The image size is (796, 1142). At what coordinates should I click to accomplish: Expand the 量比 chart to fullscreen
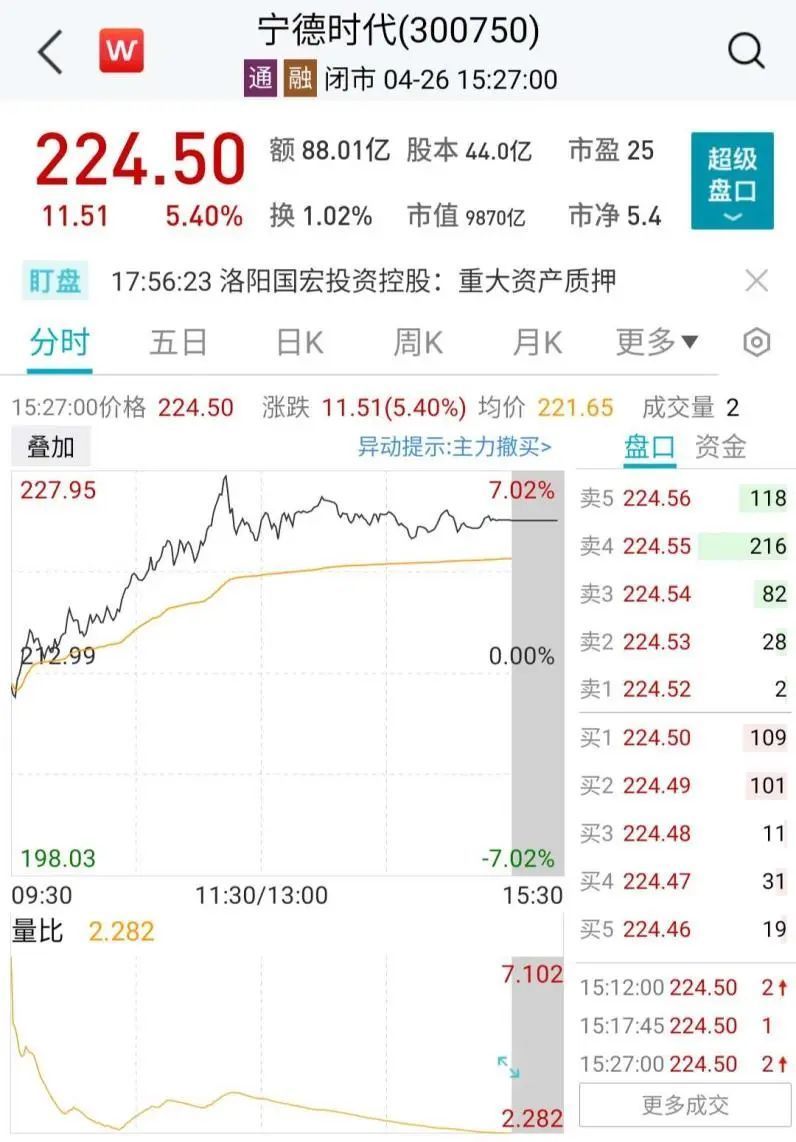tap(508, 1067)
